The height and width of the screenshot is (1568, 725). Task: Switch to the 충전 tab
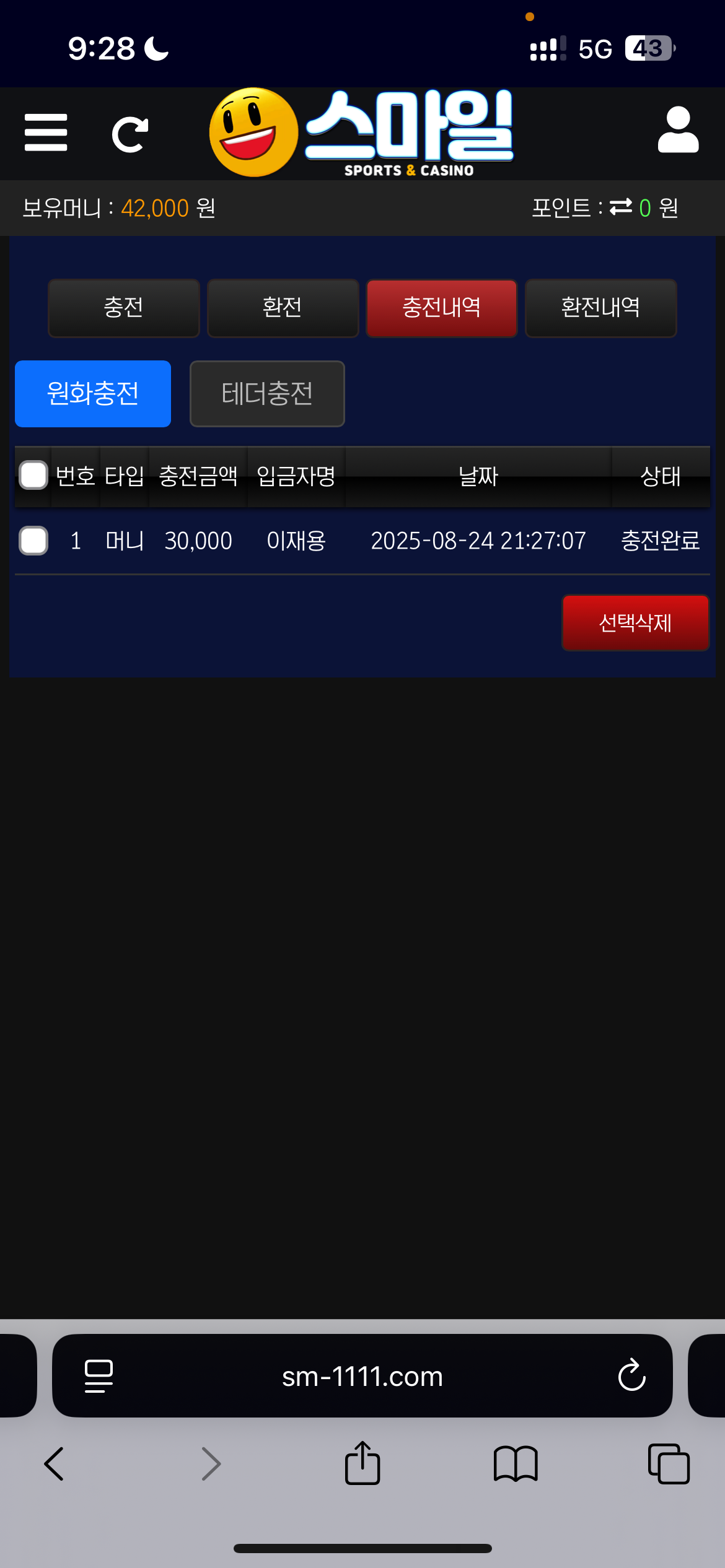coord(124,308)
